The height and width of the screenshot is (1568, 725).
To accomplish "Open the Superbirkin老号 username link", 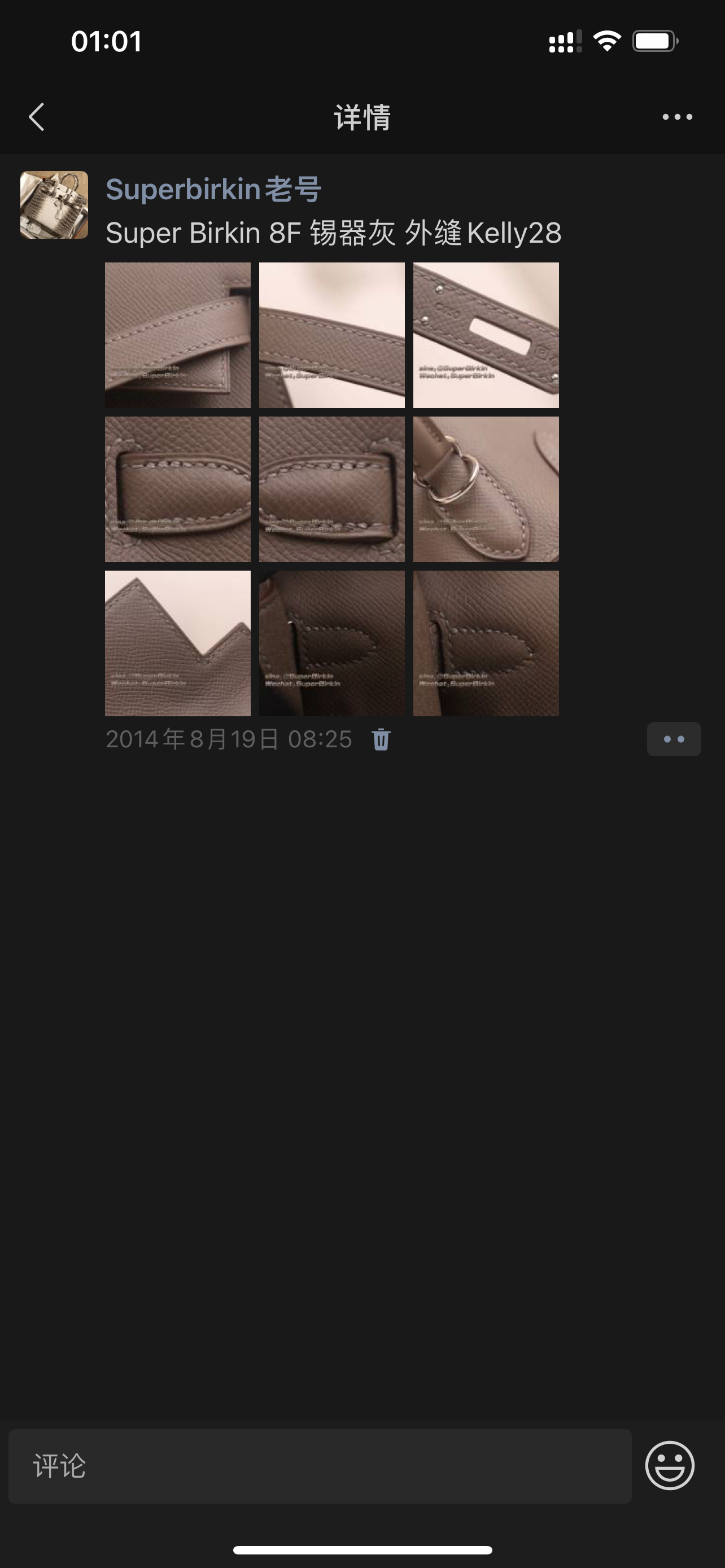I will click(213, 189).
